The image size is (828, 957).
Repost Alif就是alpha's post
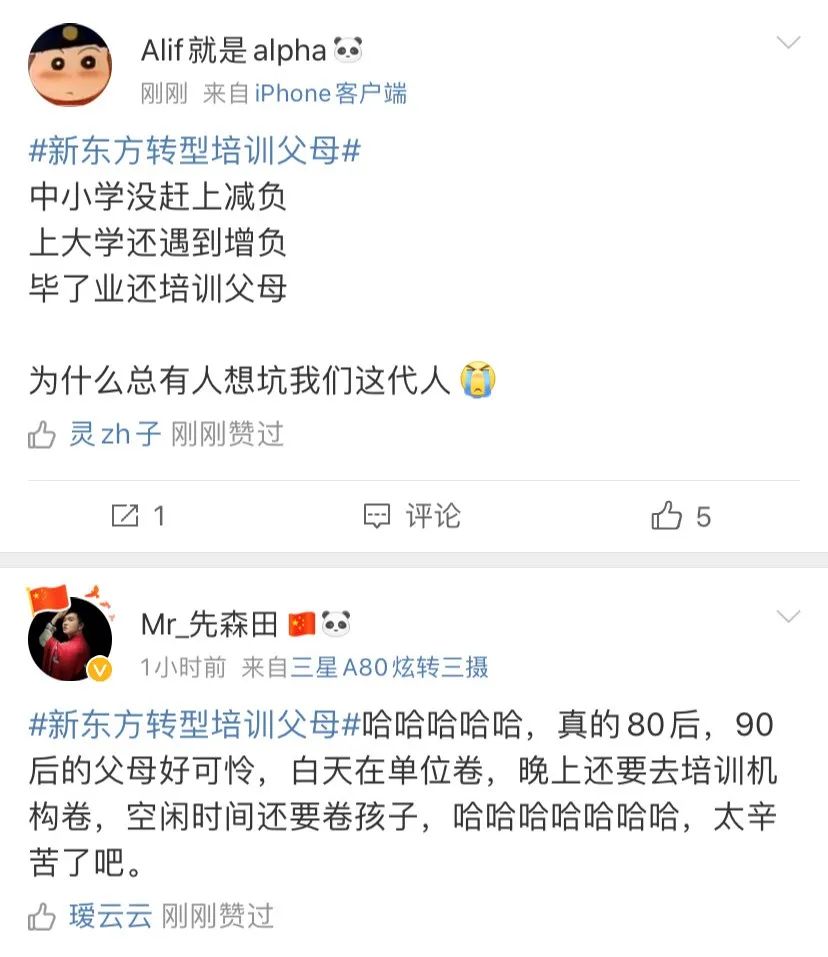click(138, 516)
